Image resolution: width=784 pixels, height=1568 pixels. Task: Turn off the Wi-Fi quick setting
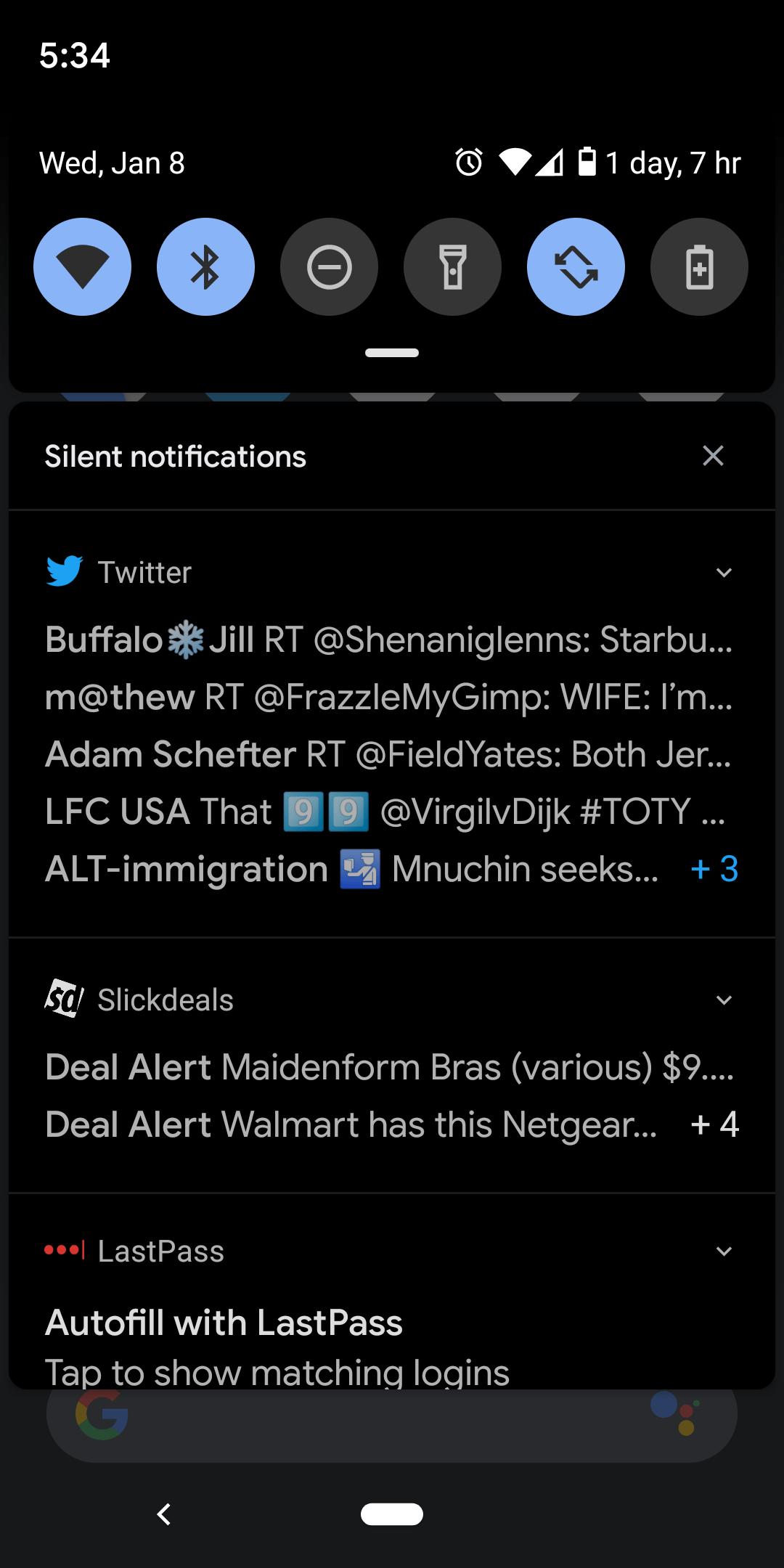[x=82, y=266]
